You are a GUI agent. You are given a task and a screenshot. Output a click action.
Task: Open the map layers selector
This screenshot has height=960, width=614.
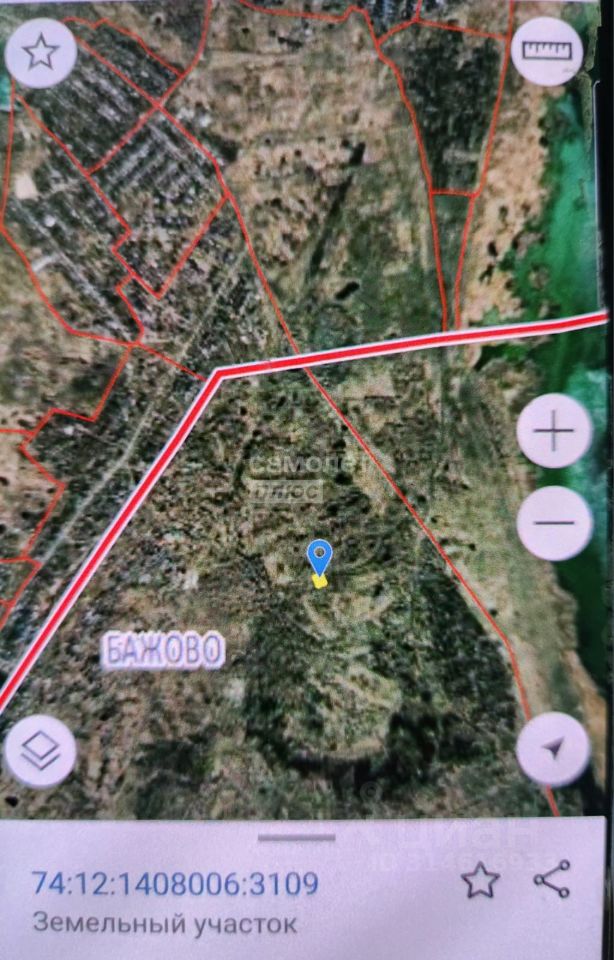coord(41,752)
